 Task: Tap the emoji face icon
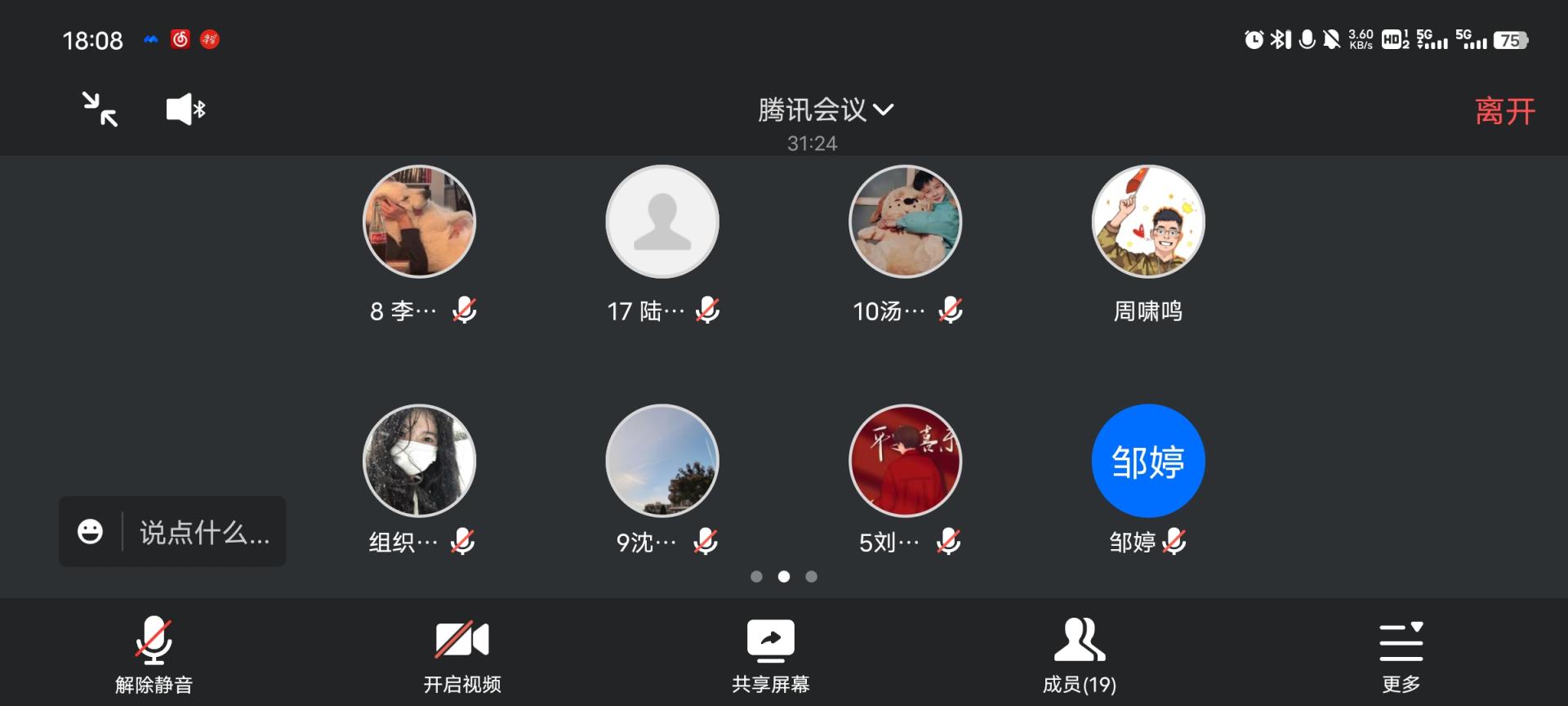point(90,532)
